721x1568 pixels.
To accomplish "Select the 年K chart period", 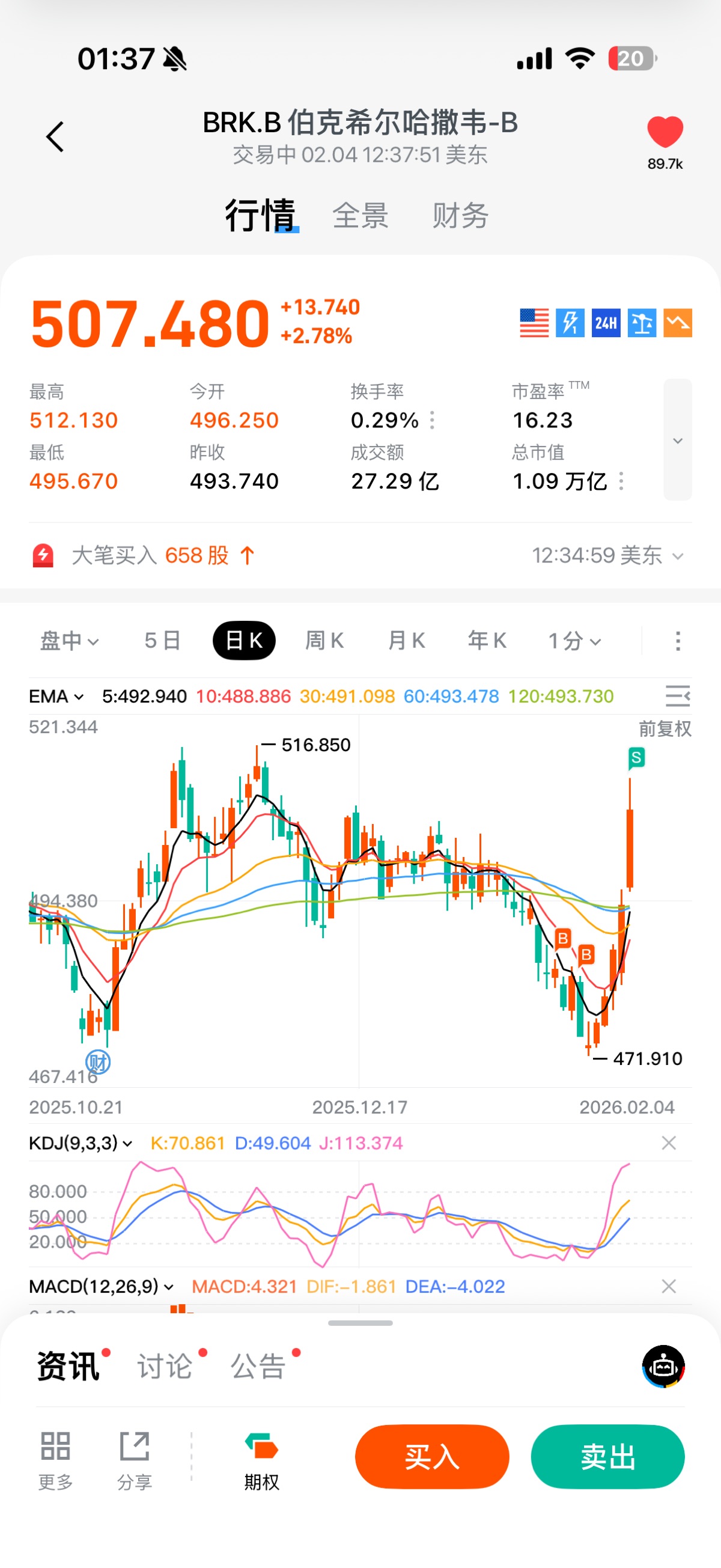I will [487, 640].
